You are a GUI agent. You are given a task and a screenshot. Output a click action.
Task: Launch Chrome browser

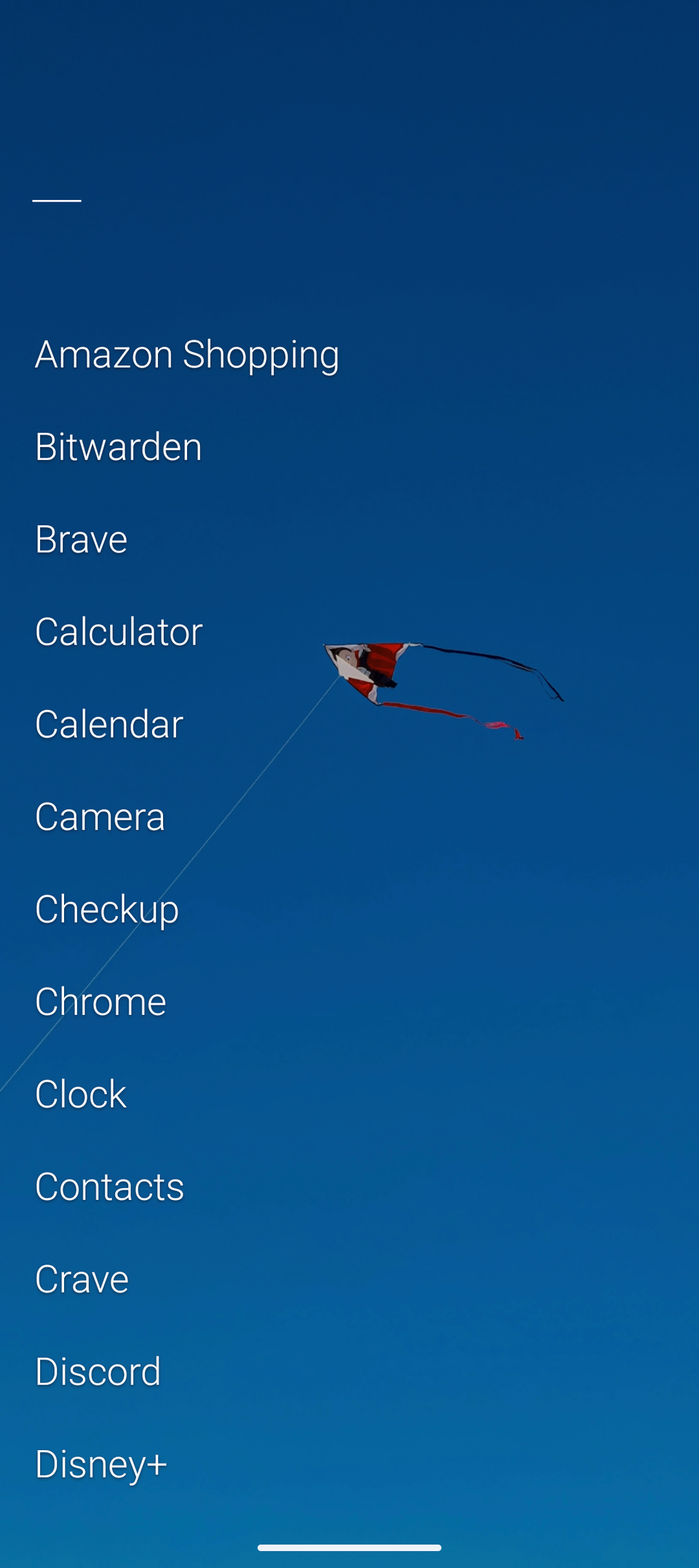(x=100, y=1002)
